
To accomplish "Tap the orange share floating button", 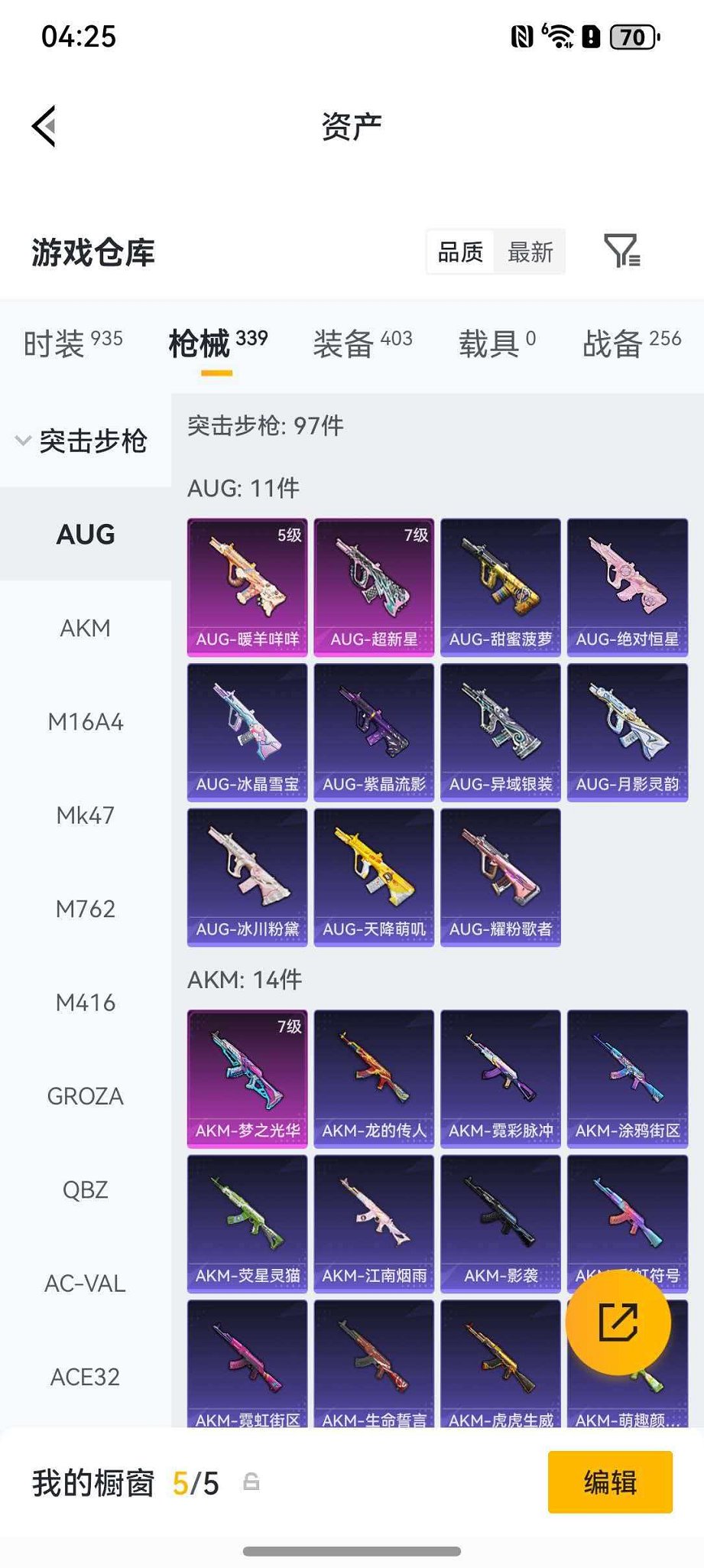I will (x=618, y=1322).
